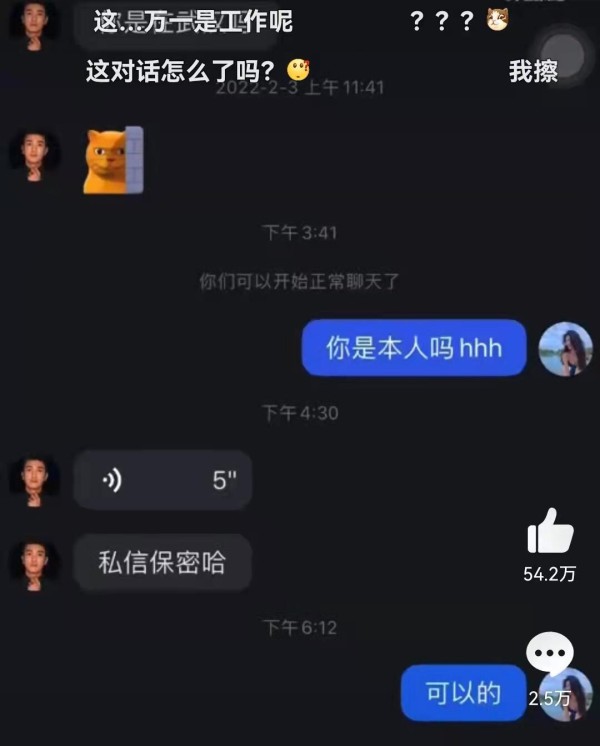Open the comments with 2.5万 replies
The width and height of the screenshot is (600, 746).
tap(549, 655)
